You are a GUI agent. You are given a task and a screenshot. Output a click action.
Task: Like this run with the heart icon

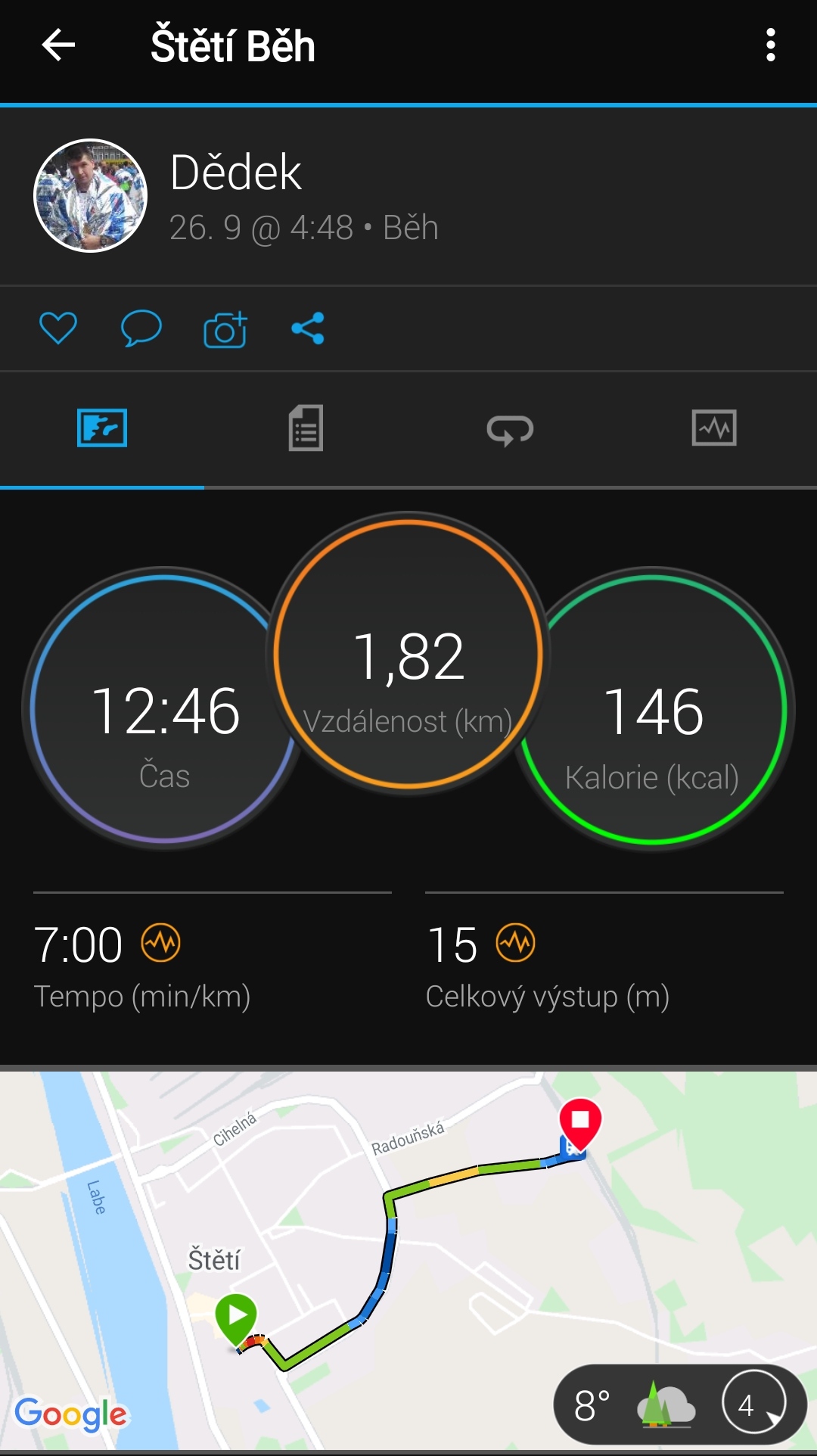(x=58, y=328)
